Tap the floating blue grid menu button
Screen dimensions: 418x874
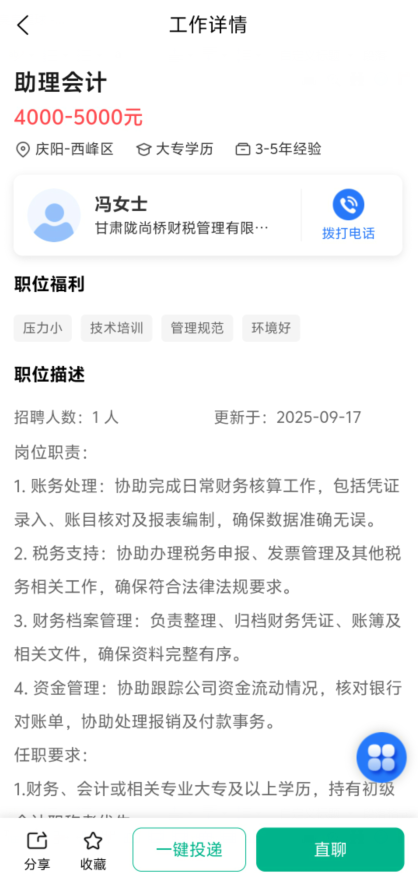point(382,757)
